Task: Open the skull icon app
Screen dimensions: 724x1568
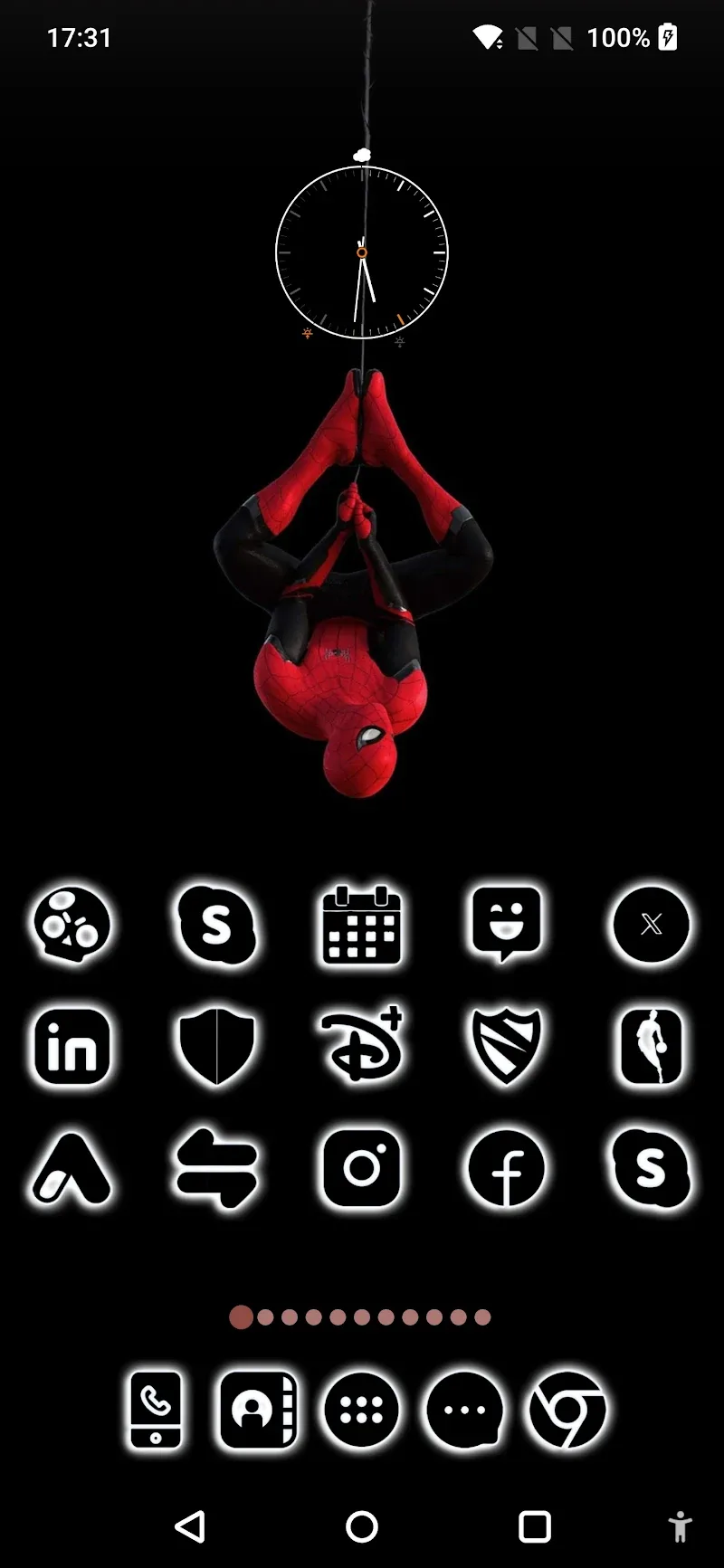Action: [x=72, y=925]
